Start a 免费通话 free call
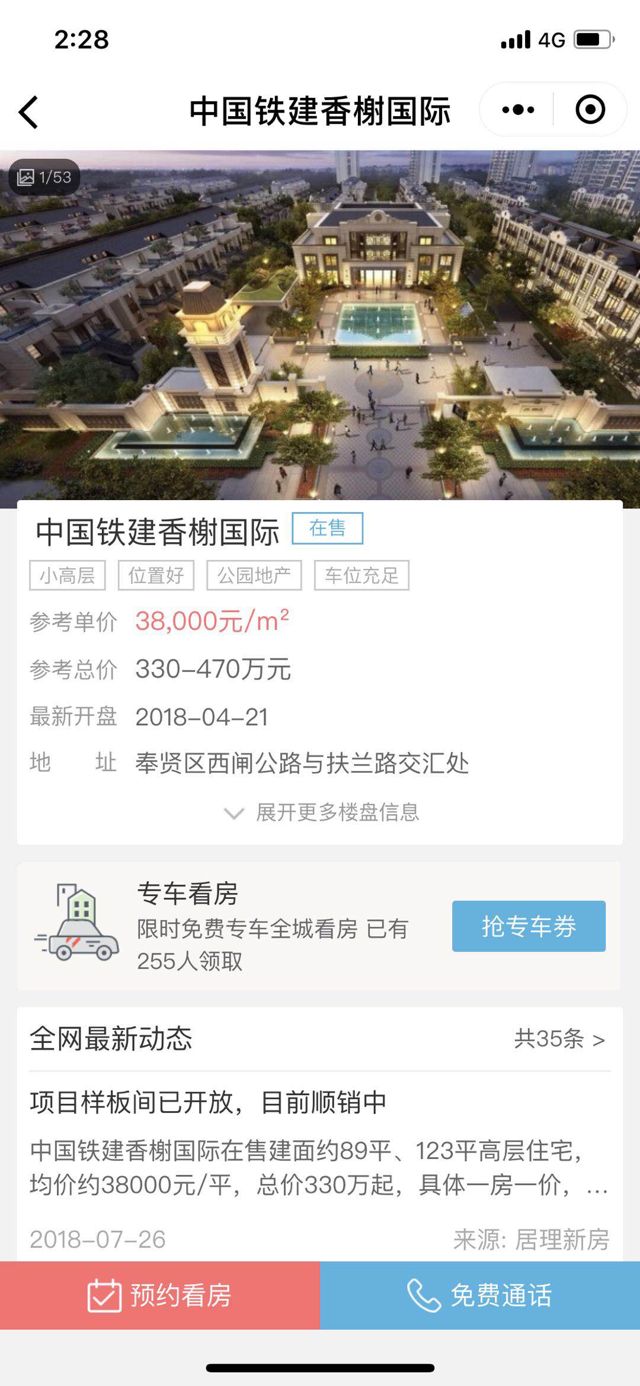The width and height of the screenshot is (640, 1386). (x=480, y=1295)
